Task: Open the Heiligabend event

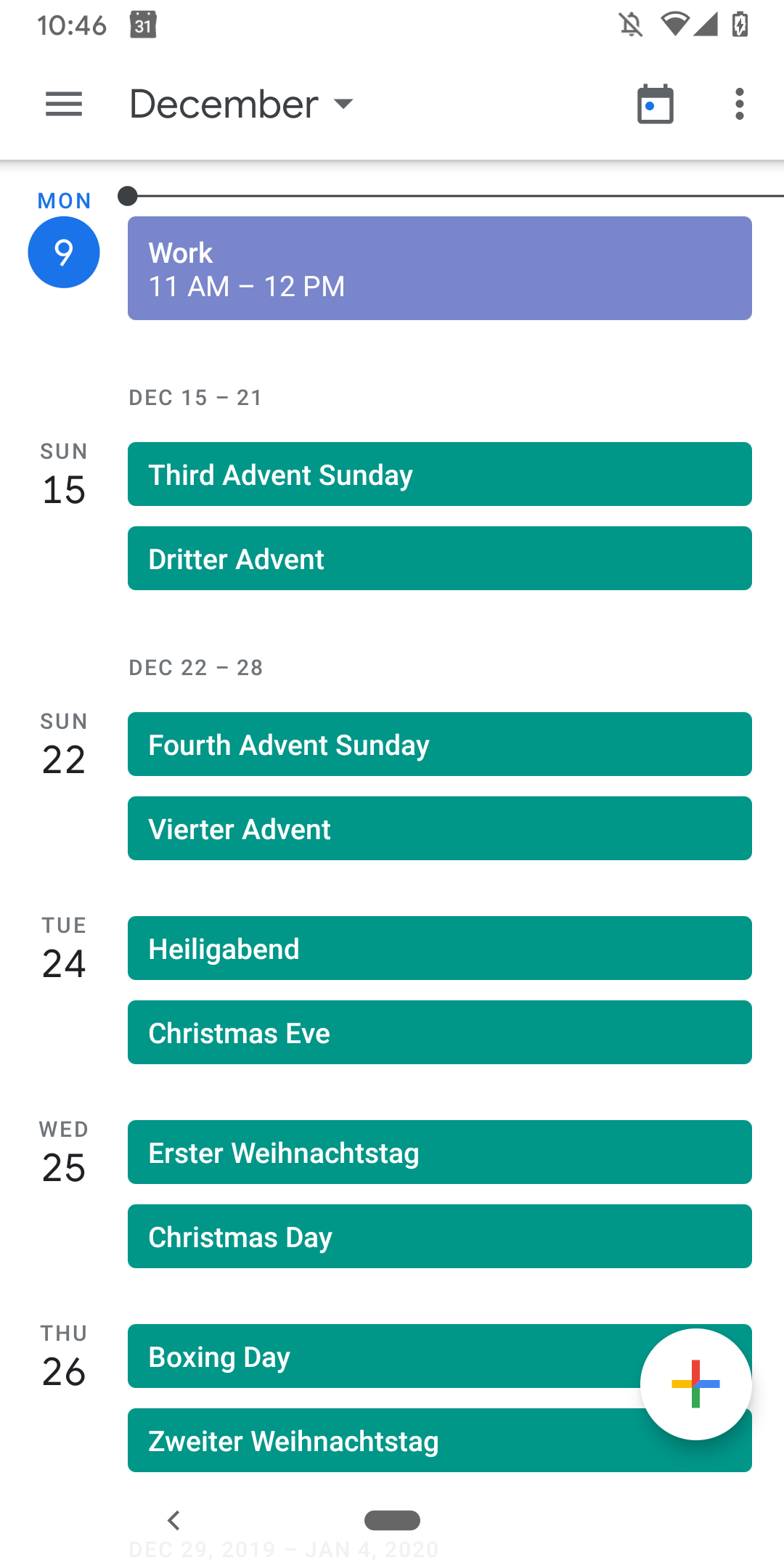Action: [x=440, y=948]
